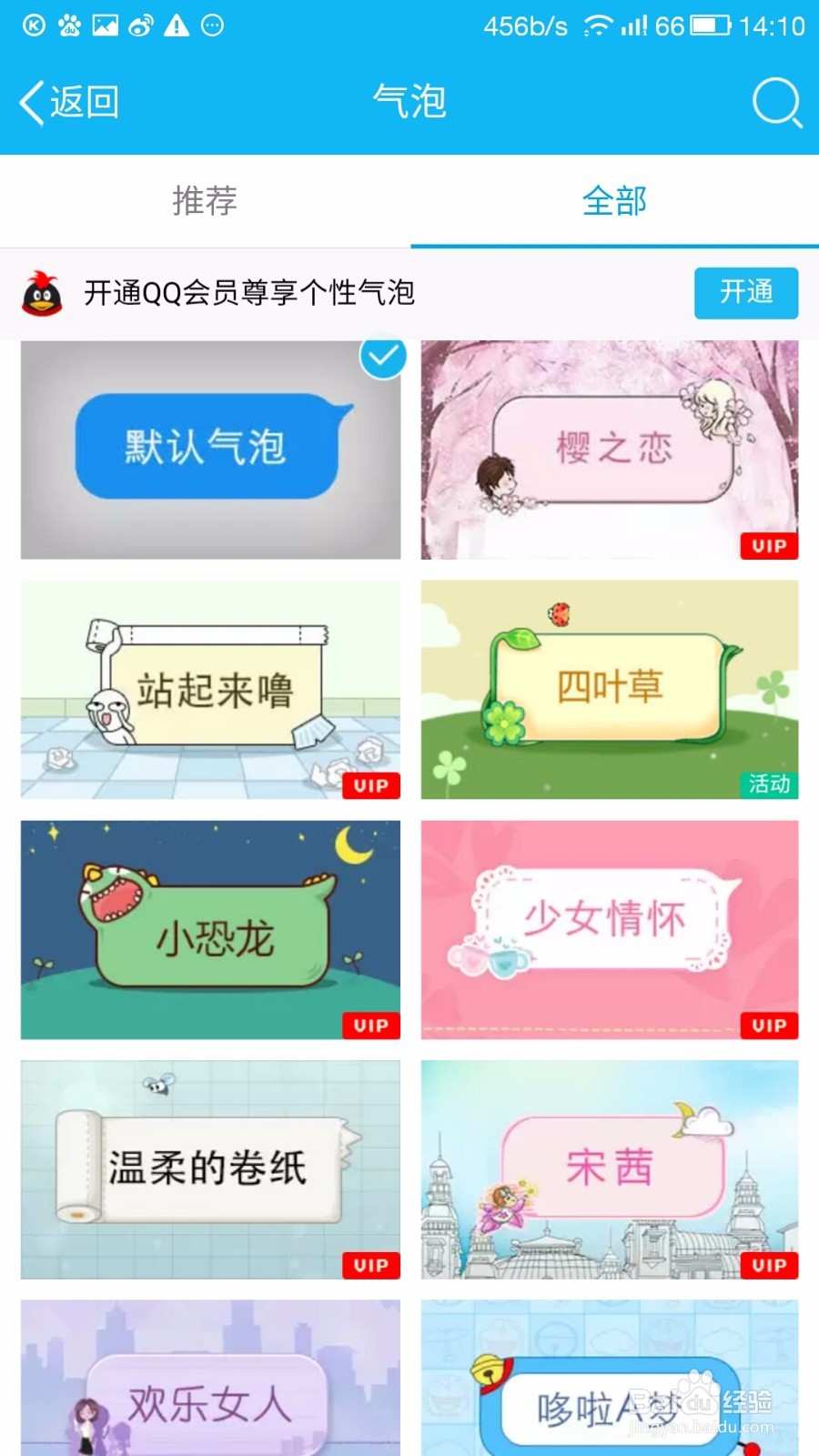The image size is (819, 1456).
Task: Switch to the 全部 tab
Action: [x=615, y=201]
